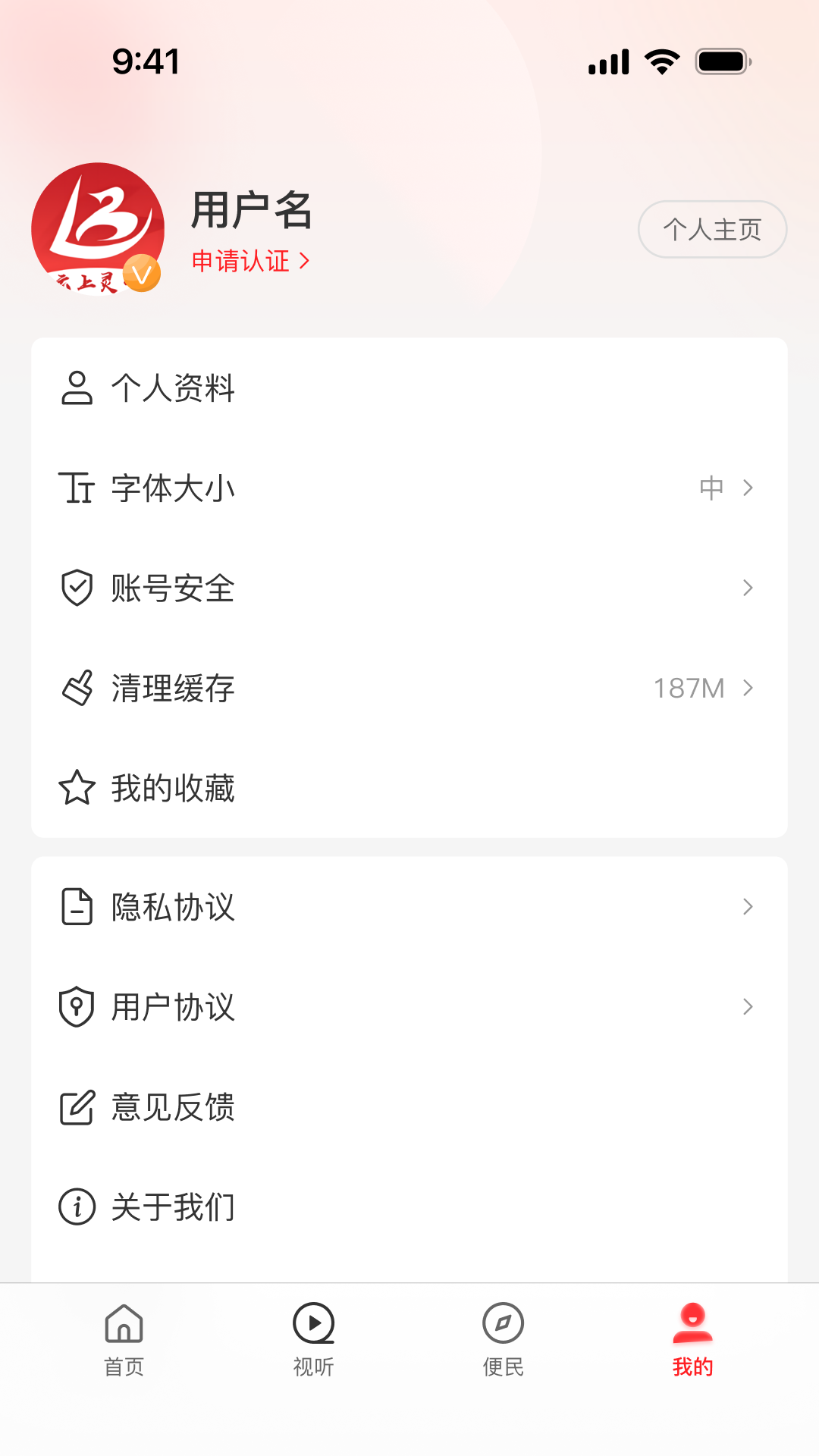
Task: Open the 隐私协议 document icon
Action: pos(76,906)
